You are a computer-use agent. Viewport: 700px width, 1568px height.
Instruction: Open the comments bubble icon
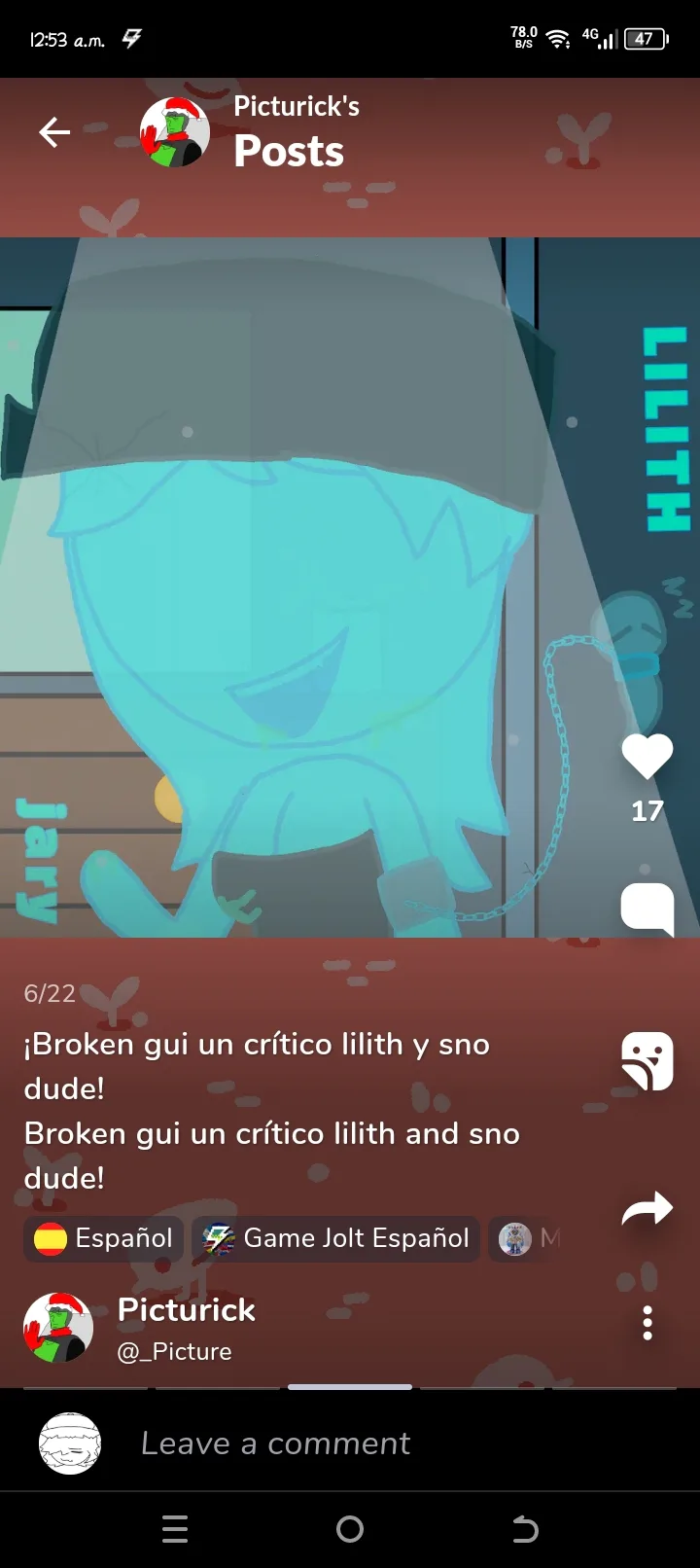(647, 909)
